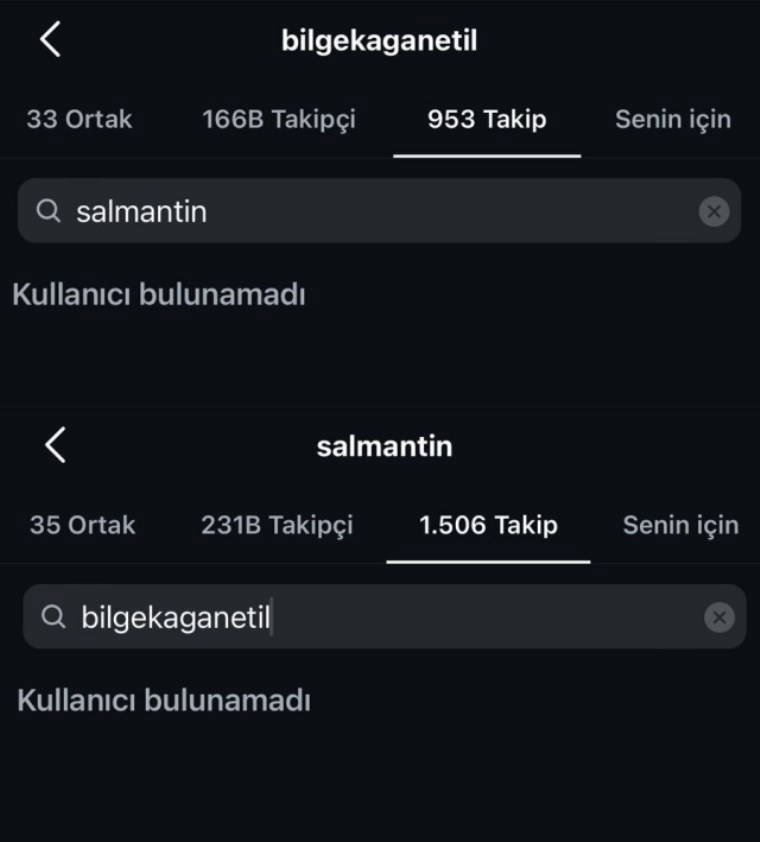Select the 953 Takip tab

(487, 120)
